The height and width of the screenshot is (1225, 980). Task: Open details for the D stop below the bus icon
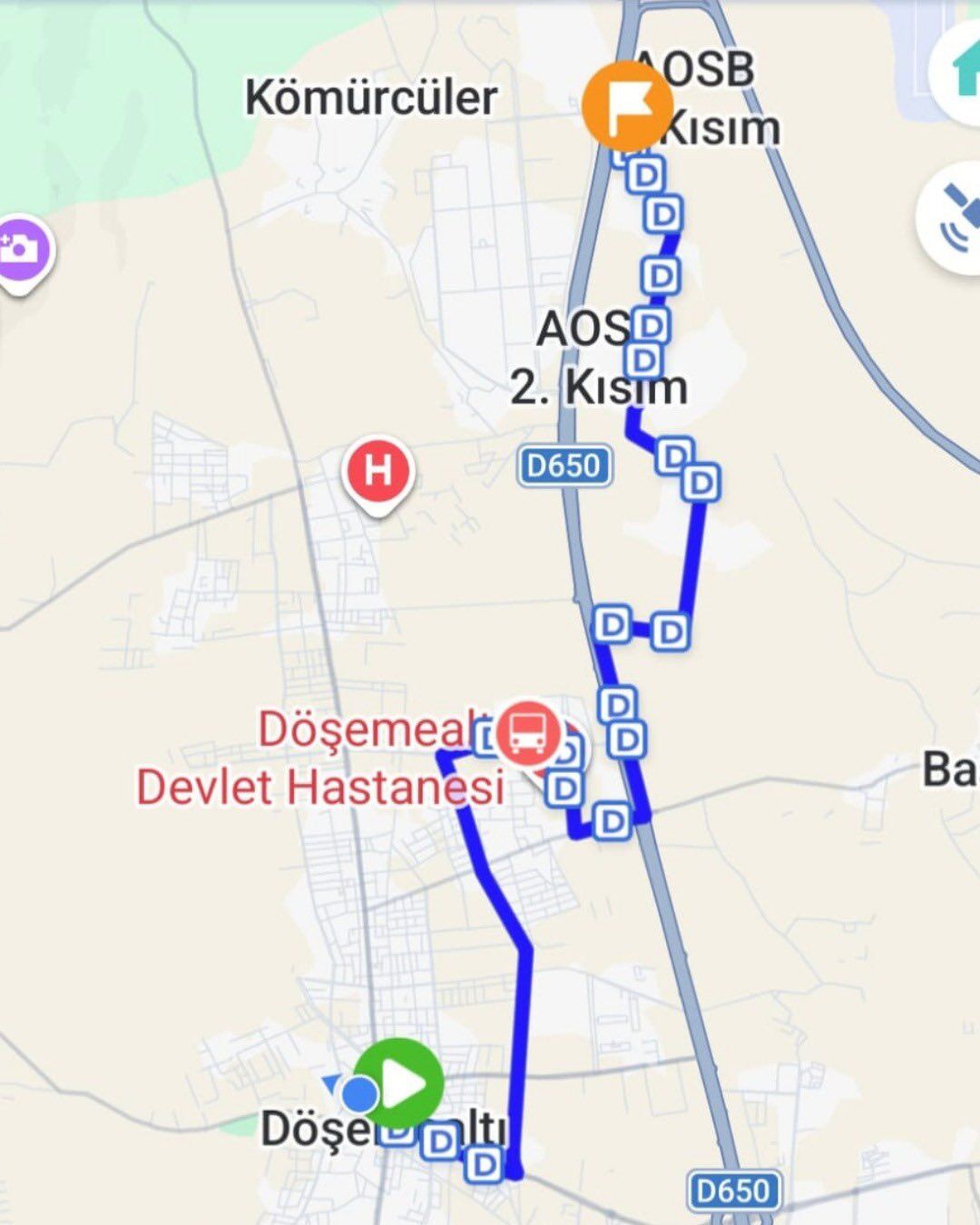(x=566, y=787)
